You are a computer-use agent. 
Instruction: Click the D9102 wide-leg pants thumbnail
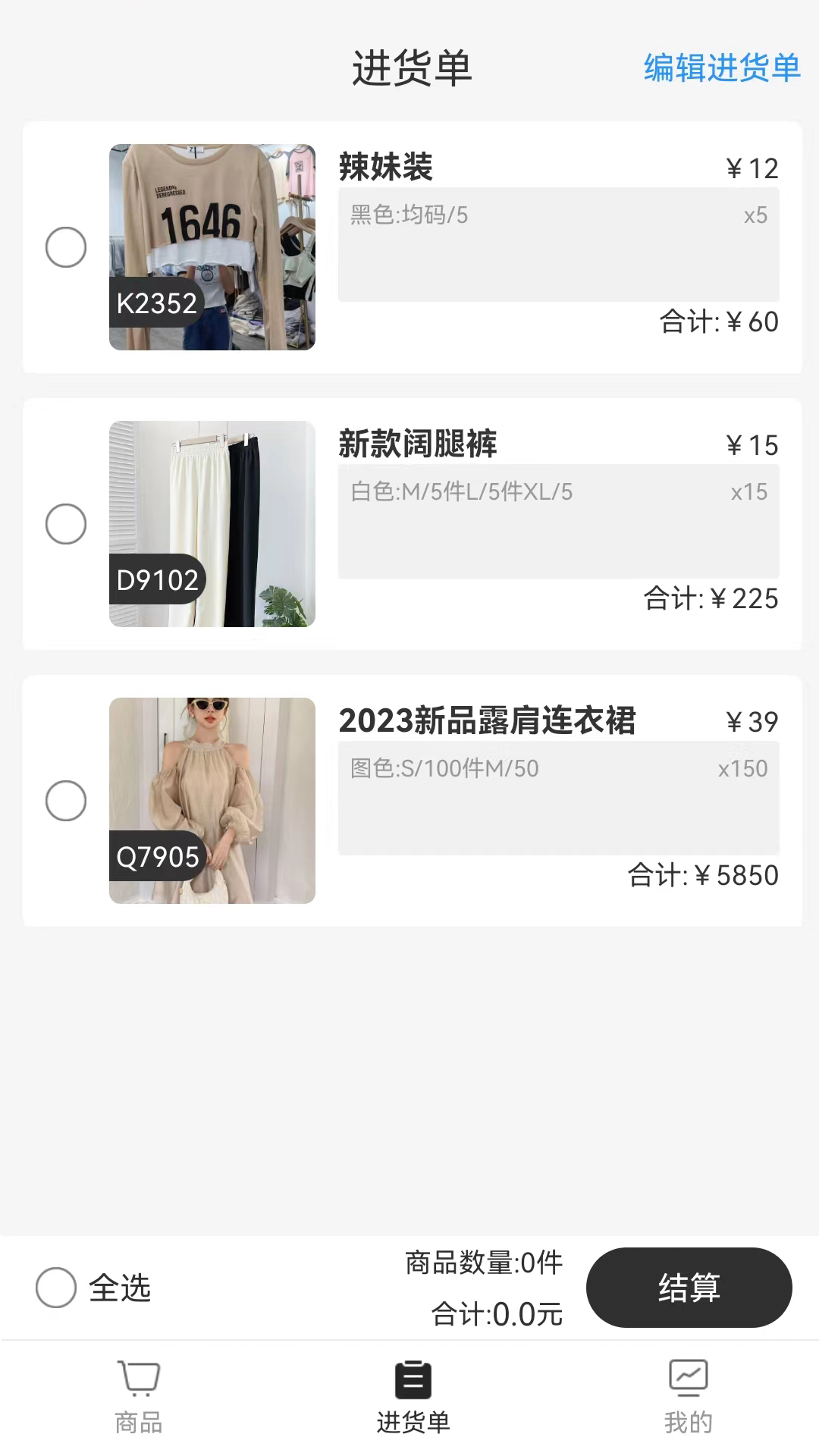(x=212, y=524)
